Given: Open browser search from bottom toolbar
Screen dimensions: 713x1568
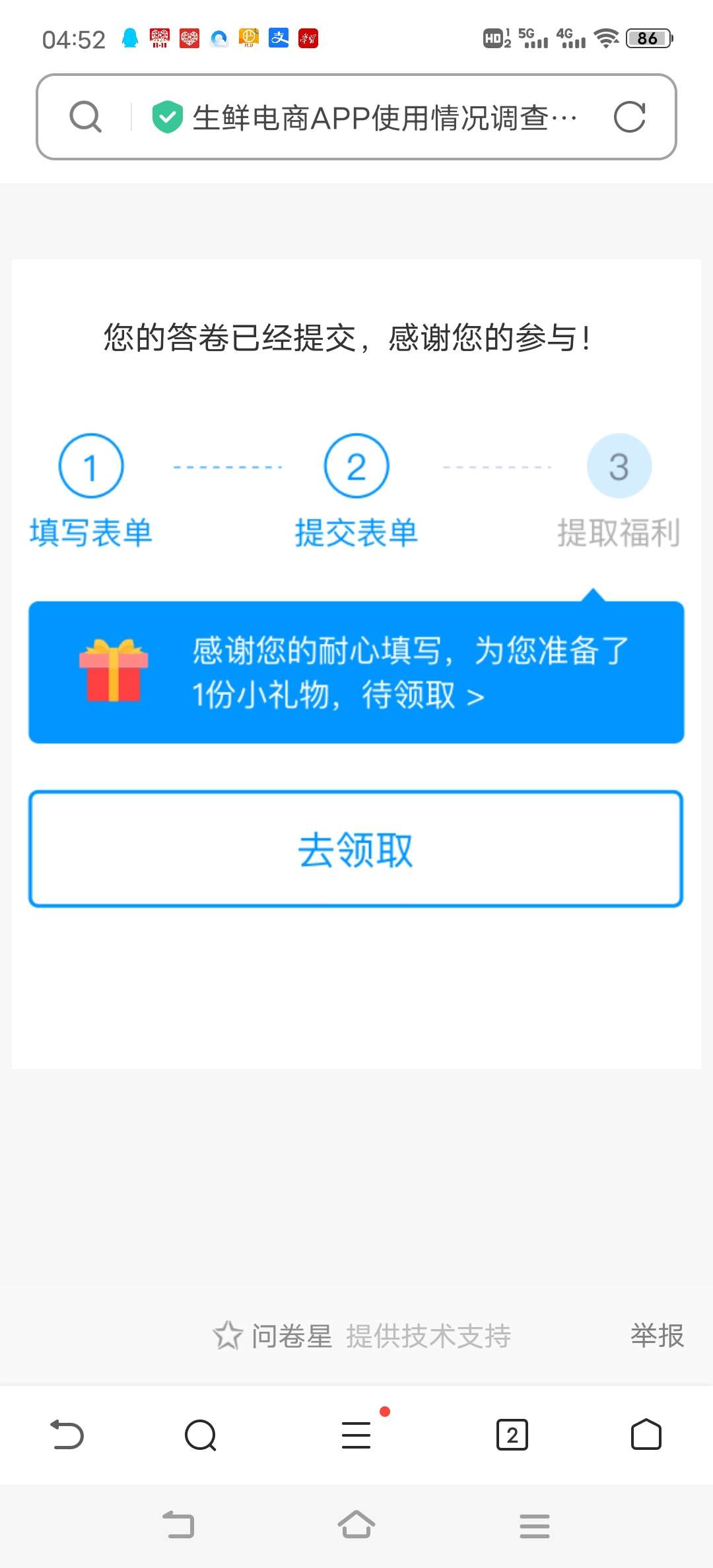Looking at the screenshot, I should [201, 1435].
